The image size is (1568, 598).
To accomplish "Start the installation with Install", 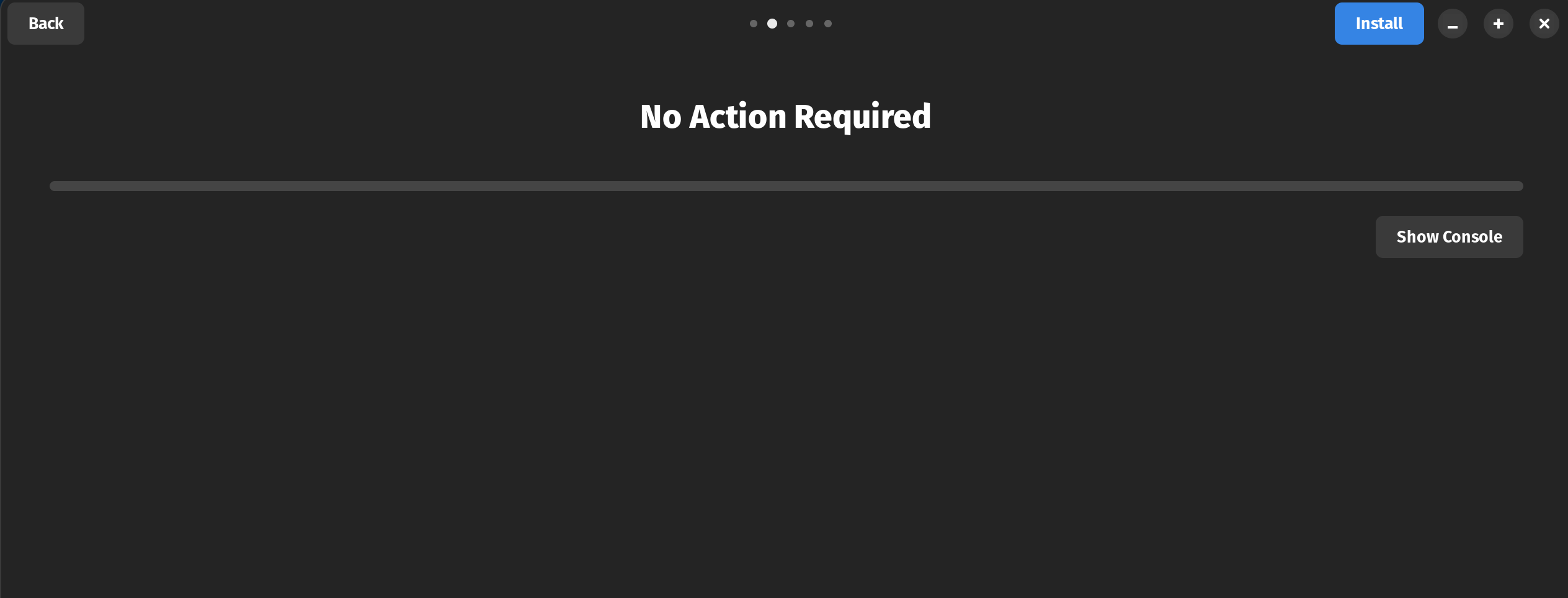I will pyautogui.click(x=1378, y=24).
